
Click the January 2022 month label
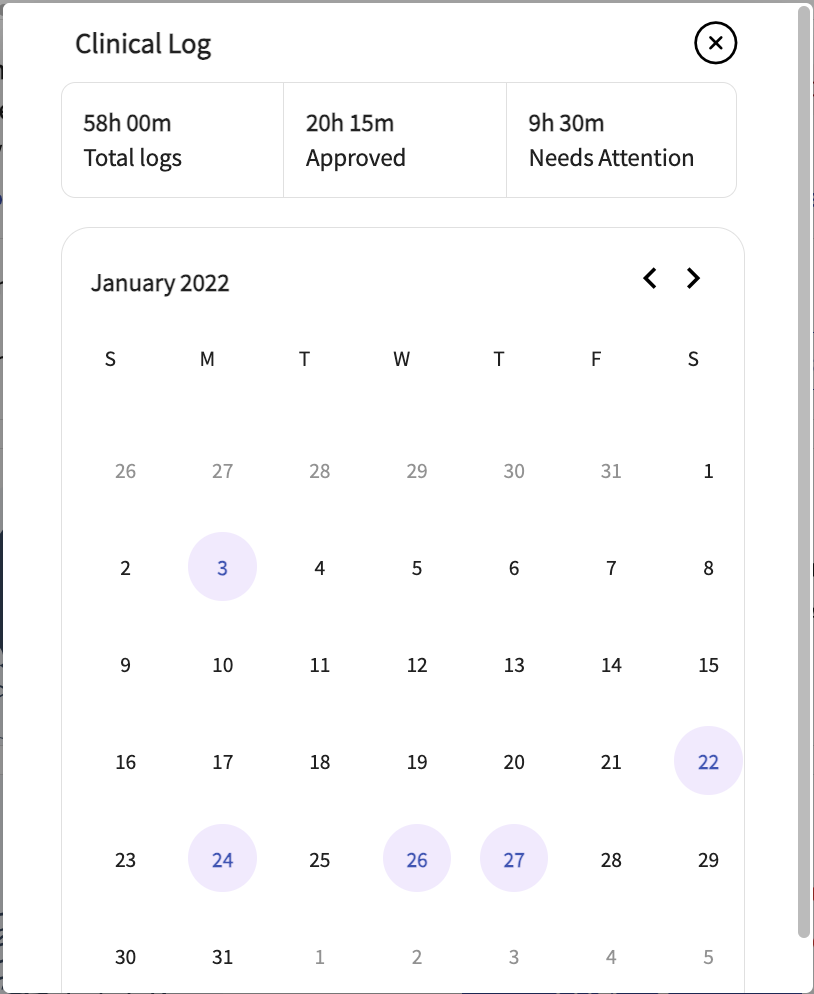(161, 283)
